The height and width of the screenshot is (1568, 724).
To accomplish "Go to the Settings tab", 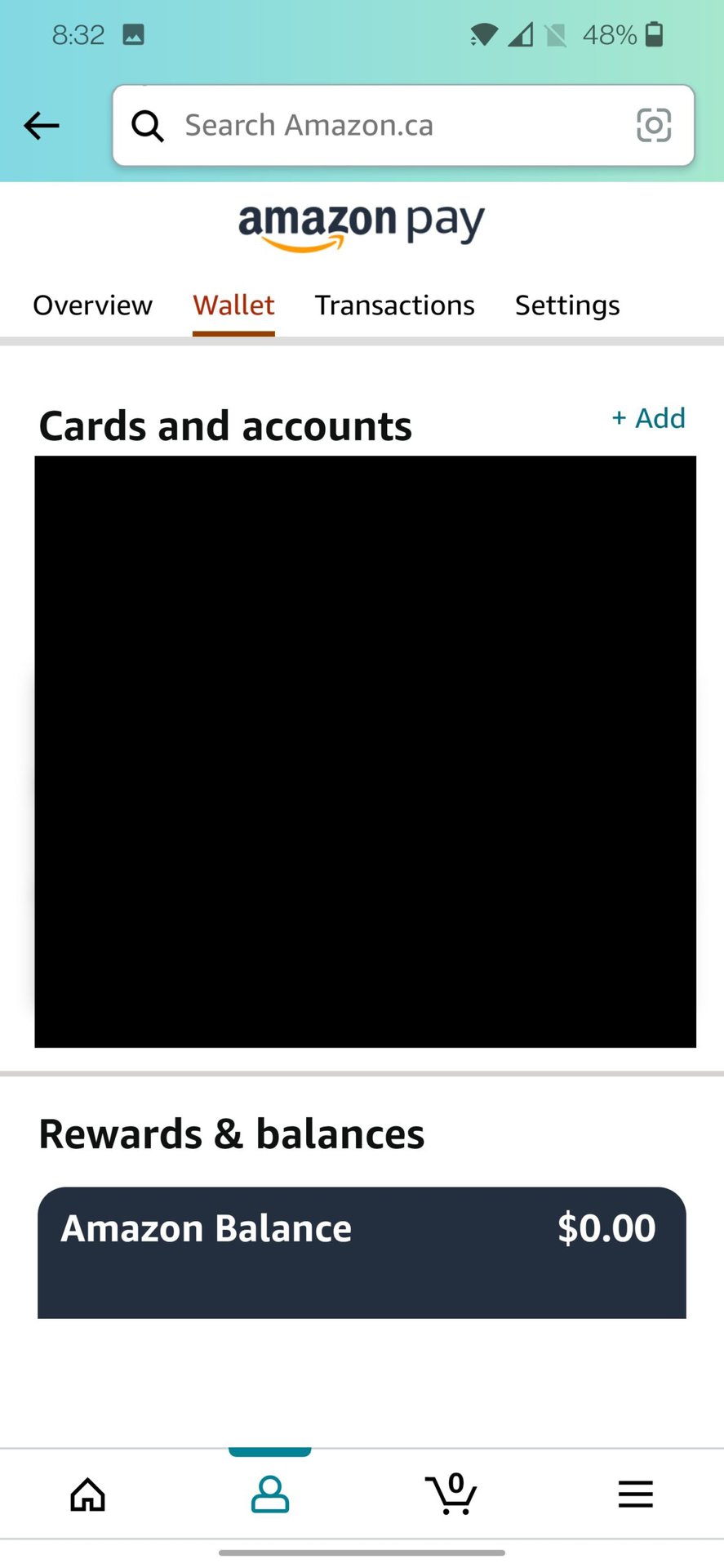I will 567,306.
